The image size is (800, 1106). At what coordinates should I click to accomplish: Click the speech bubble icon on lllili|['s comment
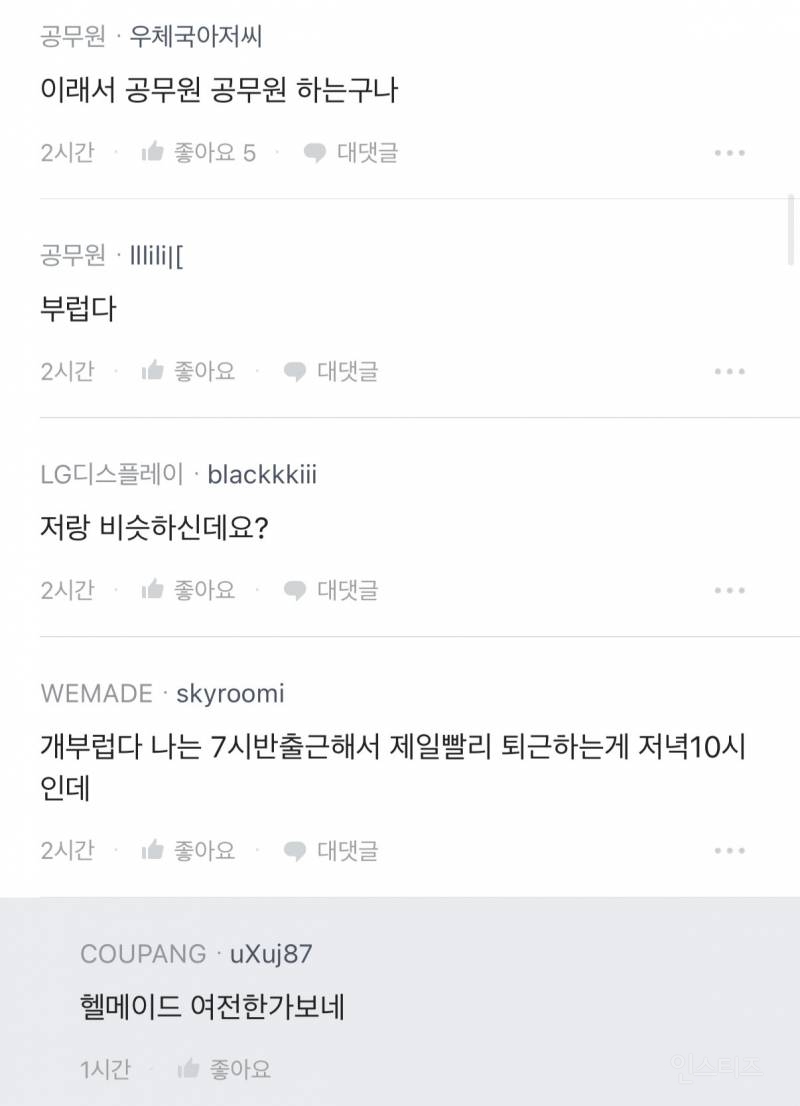[x=293, y=371]
